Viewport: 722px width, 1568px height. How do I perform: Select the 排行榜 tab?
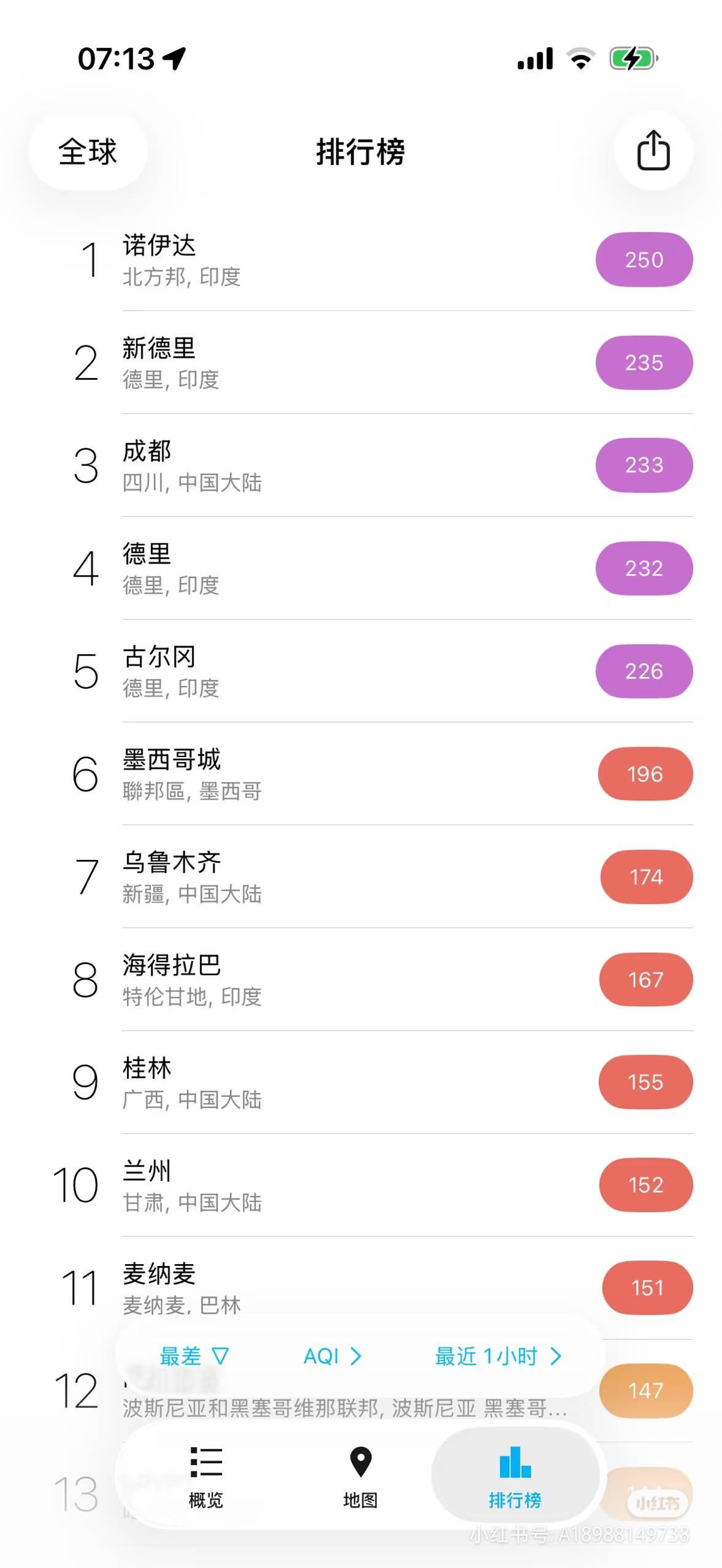click(x=515, y=1477)
